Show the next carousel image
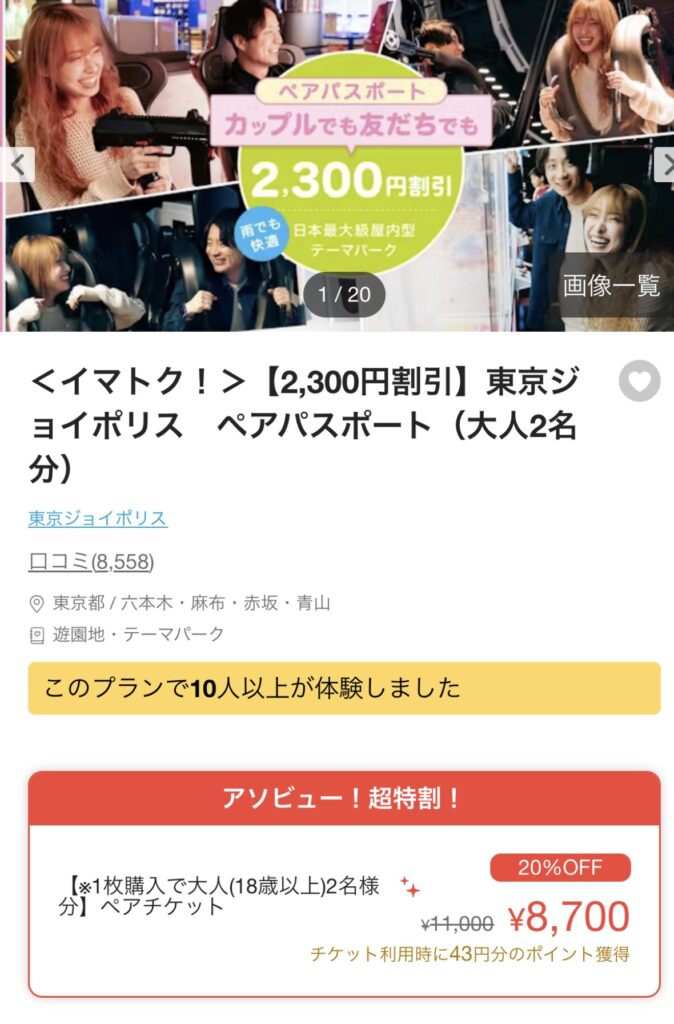The width and height of the screenshot is (674, 1024). [x=664, y=165]
